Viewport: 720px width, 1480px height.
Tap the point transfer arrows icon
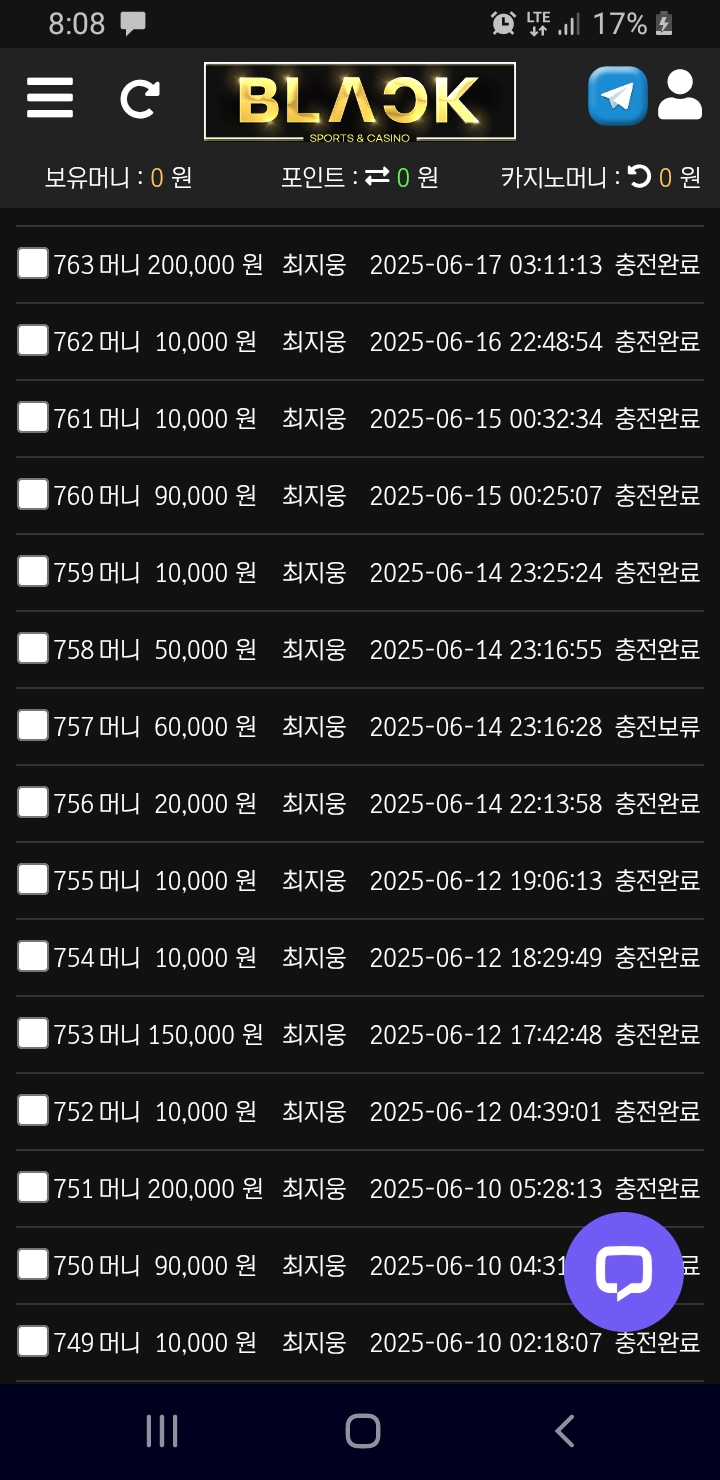tap(377, 177)
